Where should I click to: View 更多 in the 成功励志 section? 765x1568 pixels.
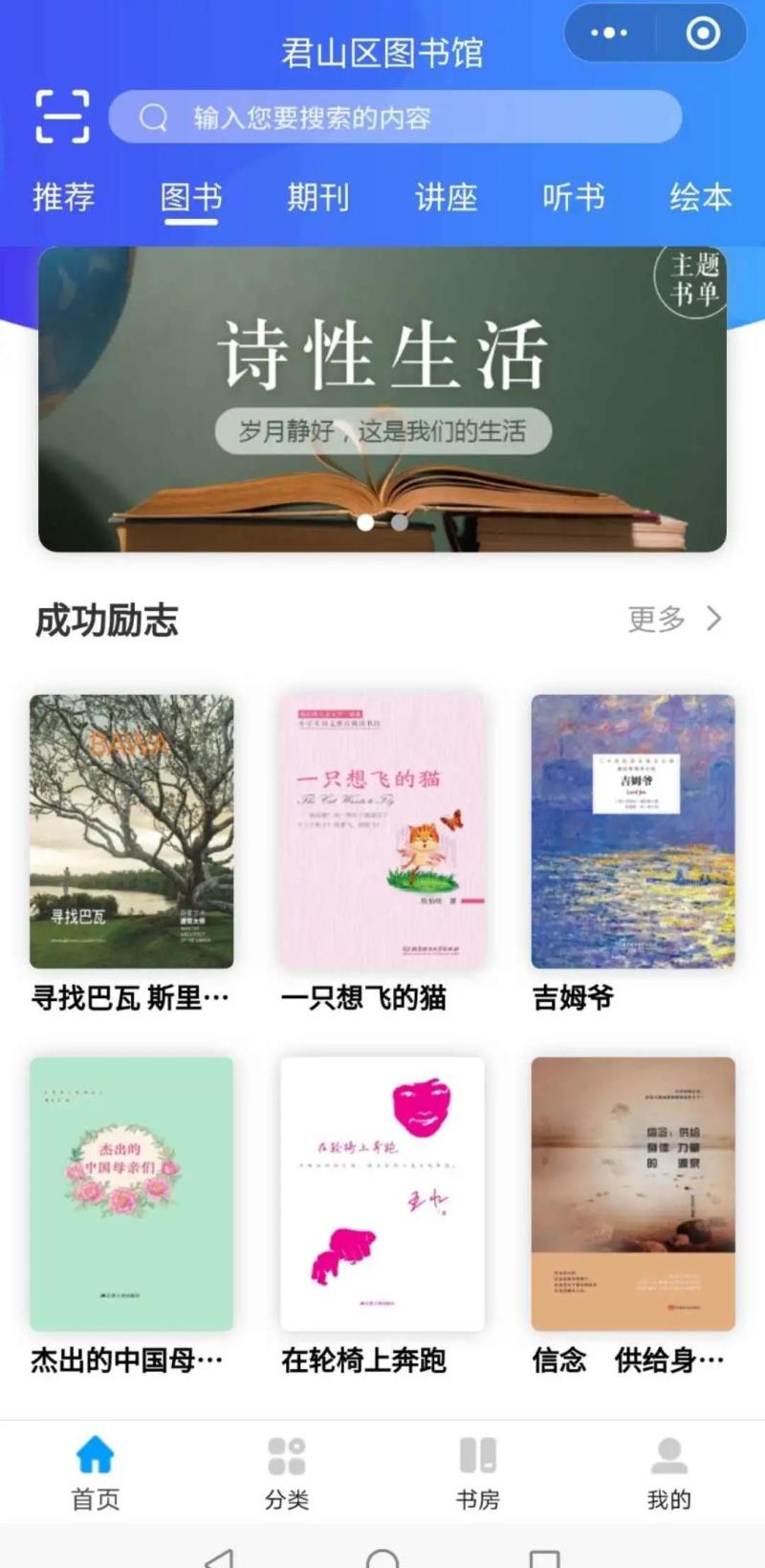(675, 619)
